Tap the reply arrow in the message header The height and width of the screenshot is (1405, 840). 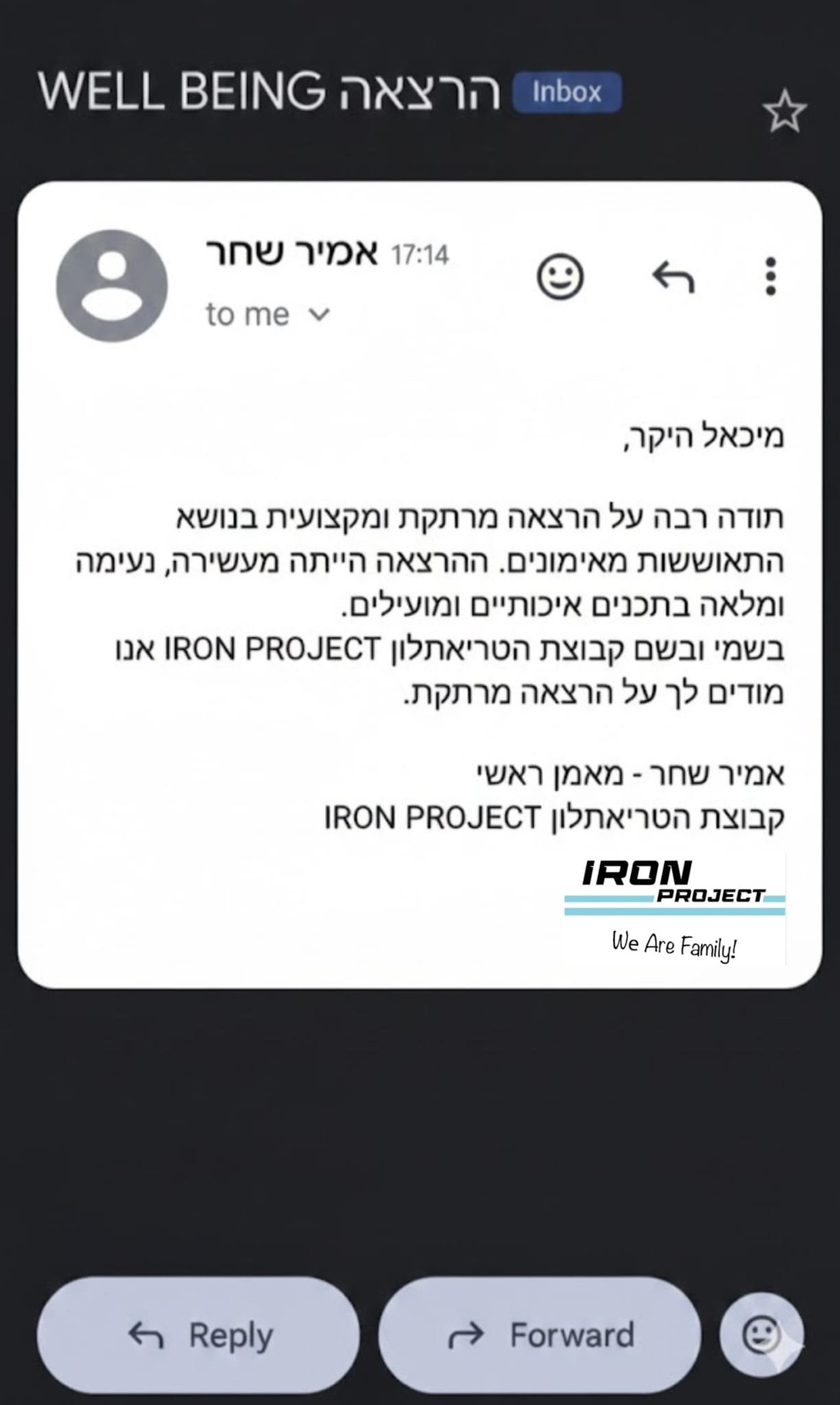click(673, 277)
